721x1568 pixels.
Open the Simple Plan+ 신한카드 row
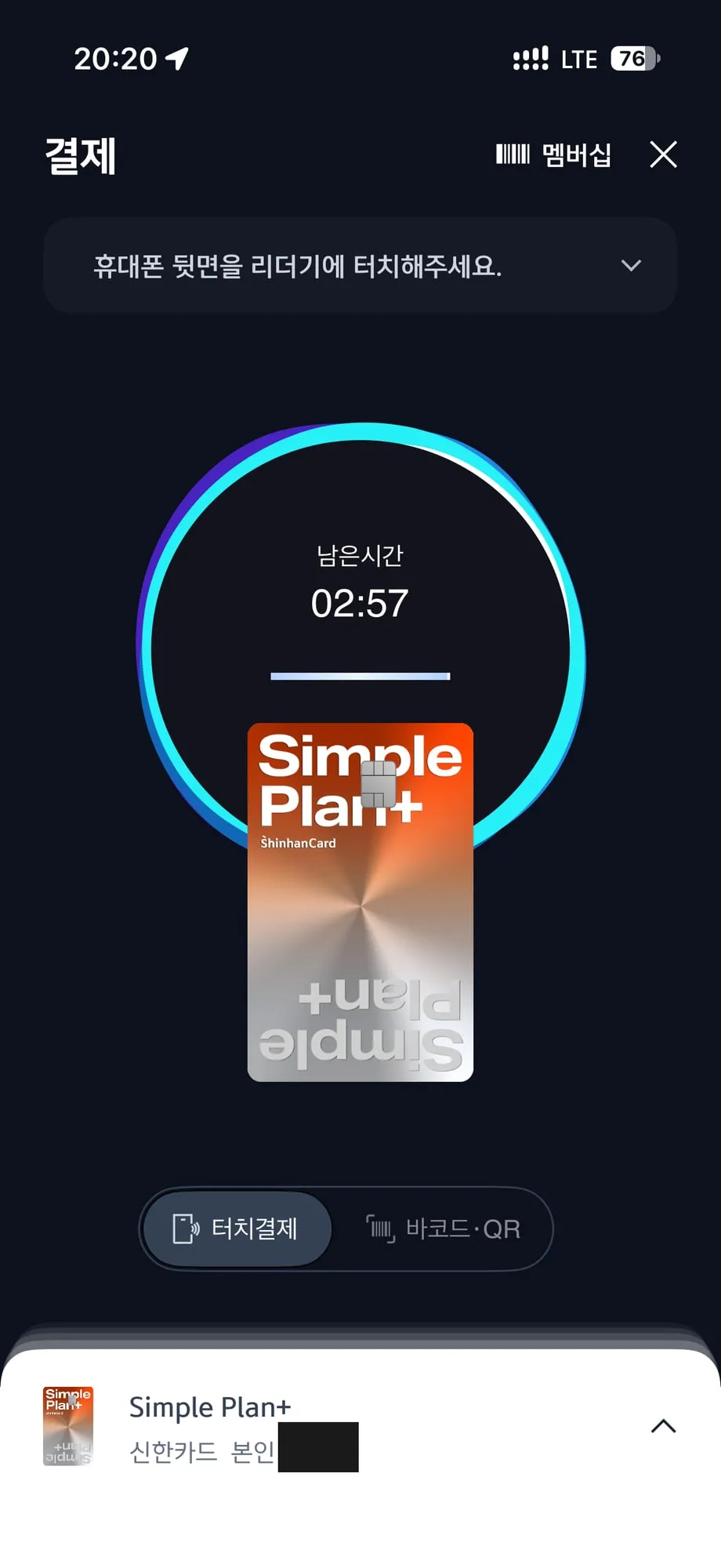click(360, 1428)
